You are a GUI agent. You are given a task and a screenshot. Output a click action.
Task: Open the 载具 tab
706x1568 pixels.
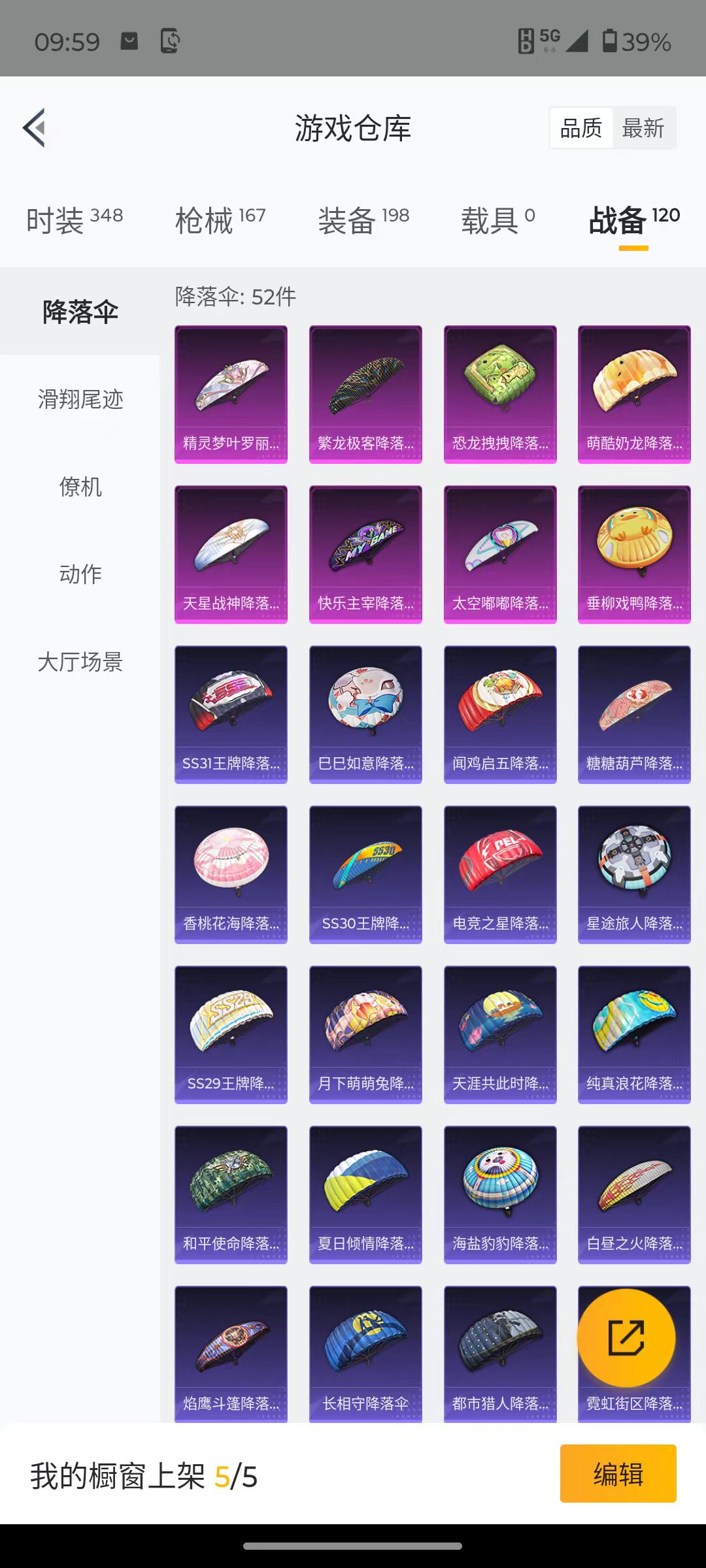coord(498,220)
